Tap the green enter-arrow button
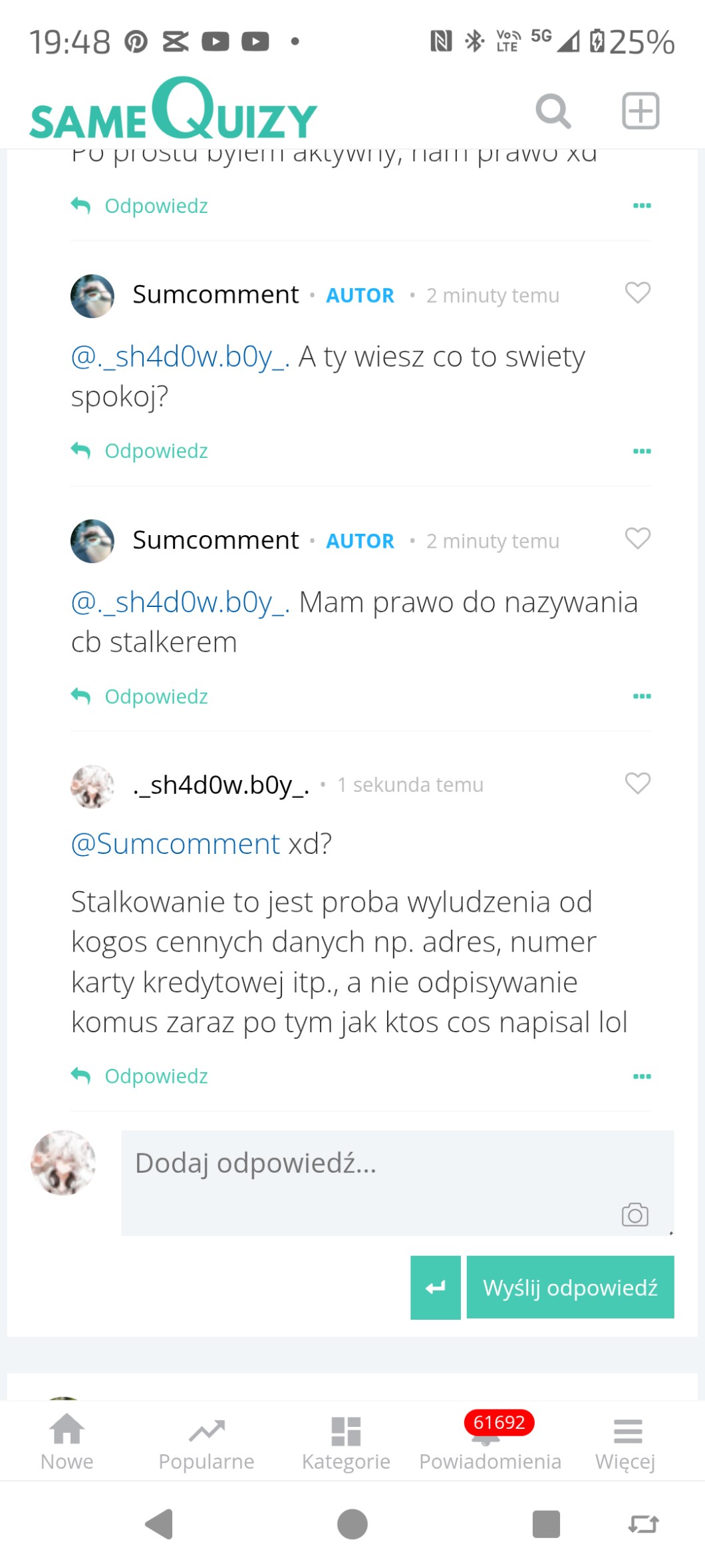The width and height of the screenshot is (705, 1568). point(436,1287)
